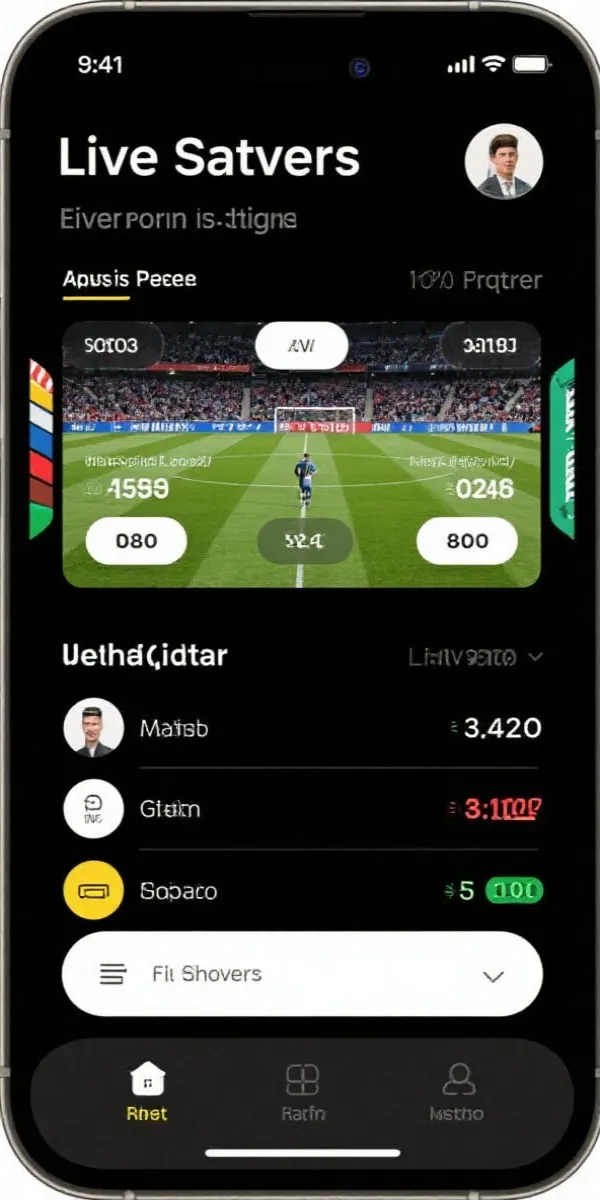Switch to the Rafin tab

tap(301, 1092)
